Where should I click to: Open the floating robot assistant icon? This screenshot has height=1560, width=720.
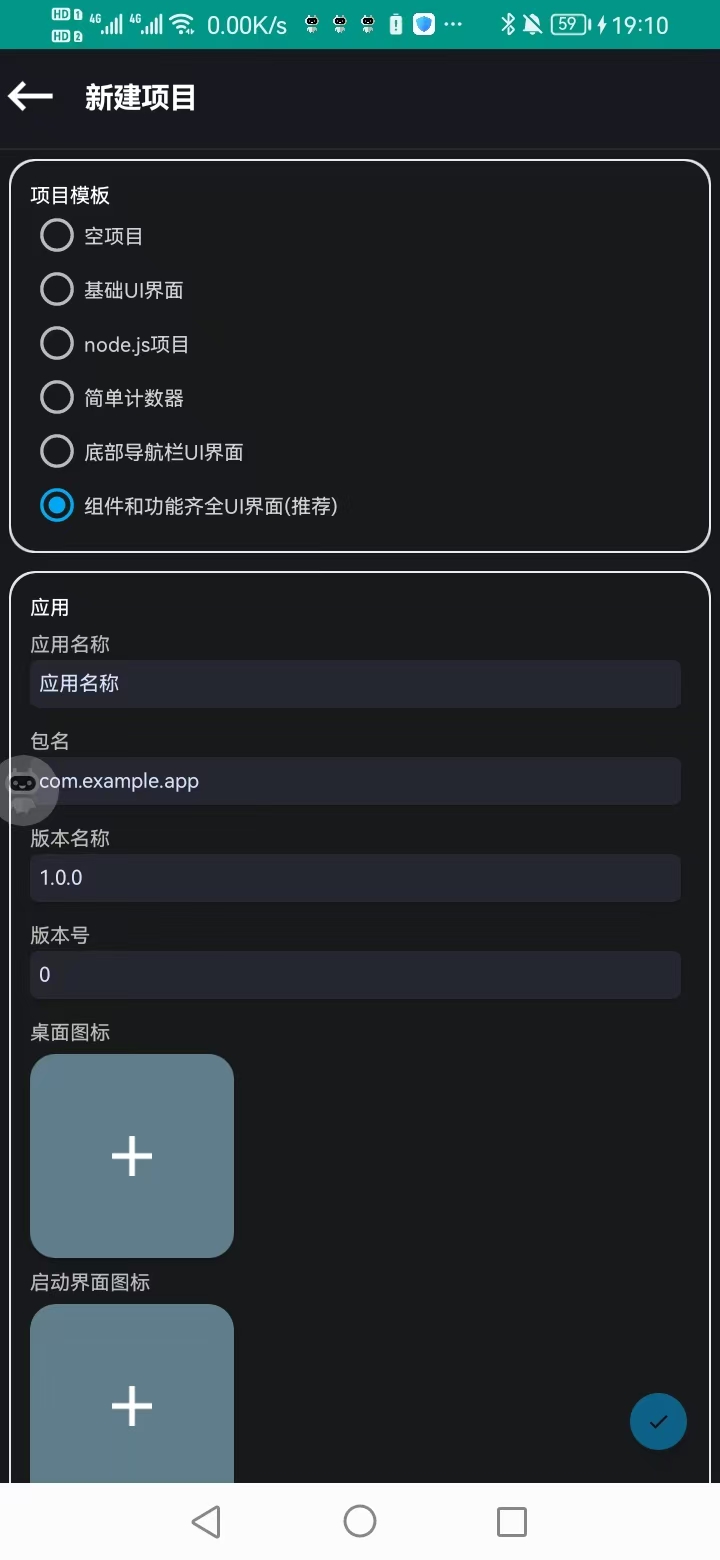[x=27, y=790]
